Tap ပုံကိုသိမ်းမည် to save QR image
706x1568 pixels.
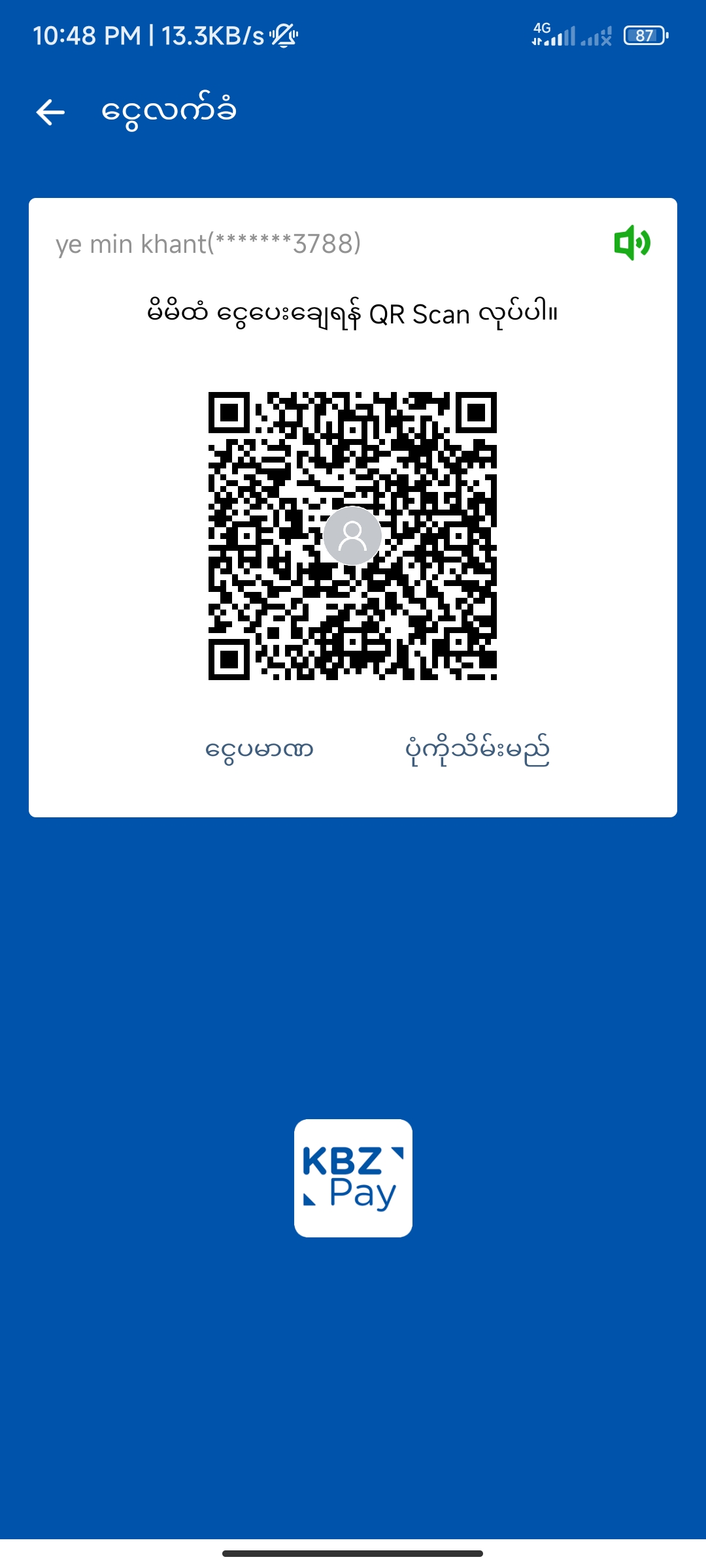point(477,750)
